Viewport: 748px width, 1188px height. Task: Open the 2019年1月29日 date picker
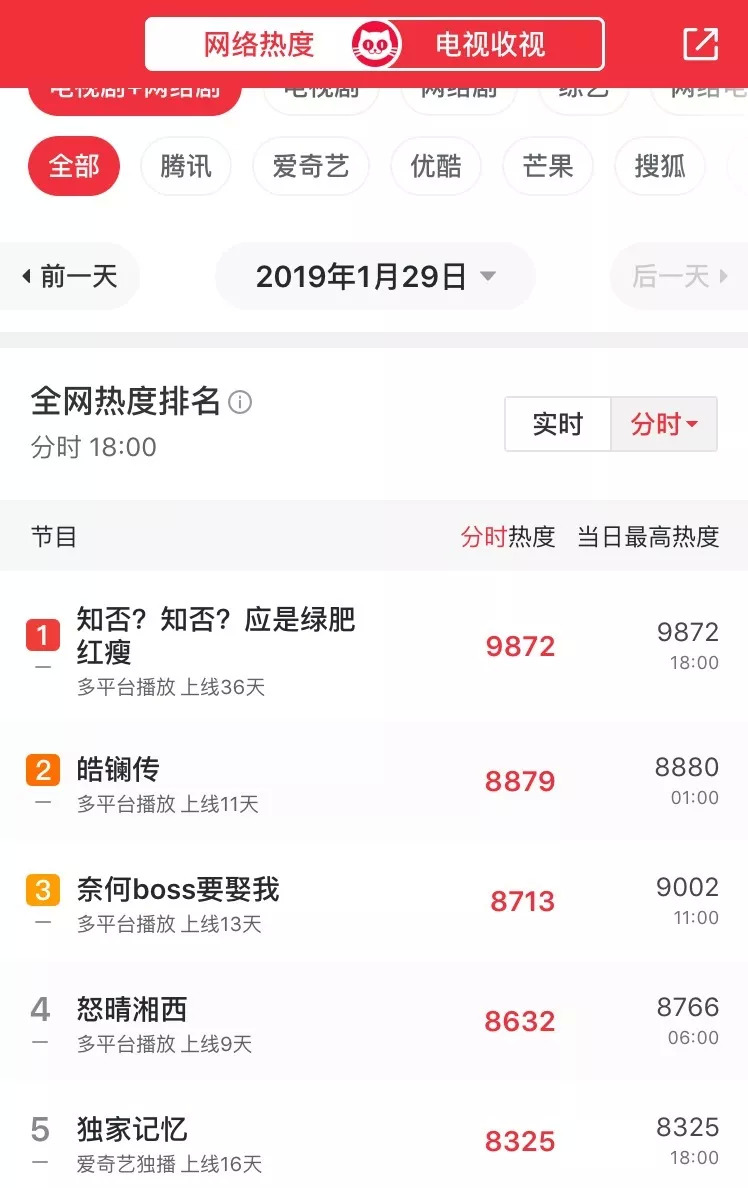coord(375,276)
